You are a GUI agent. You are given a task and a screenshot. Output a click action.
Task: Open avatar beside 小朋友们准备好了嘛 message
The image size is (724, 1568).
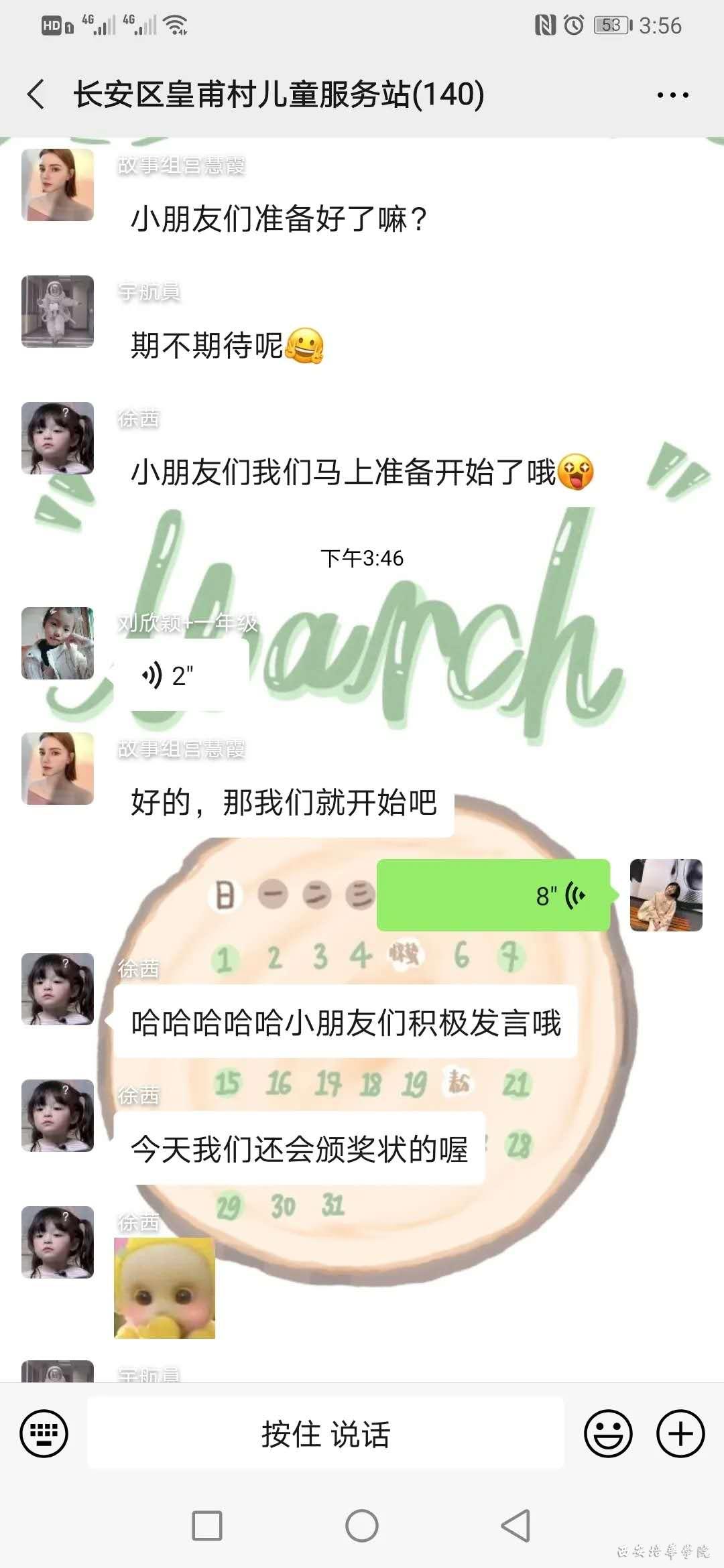pos(58,185)
